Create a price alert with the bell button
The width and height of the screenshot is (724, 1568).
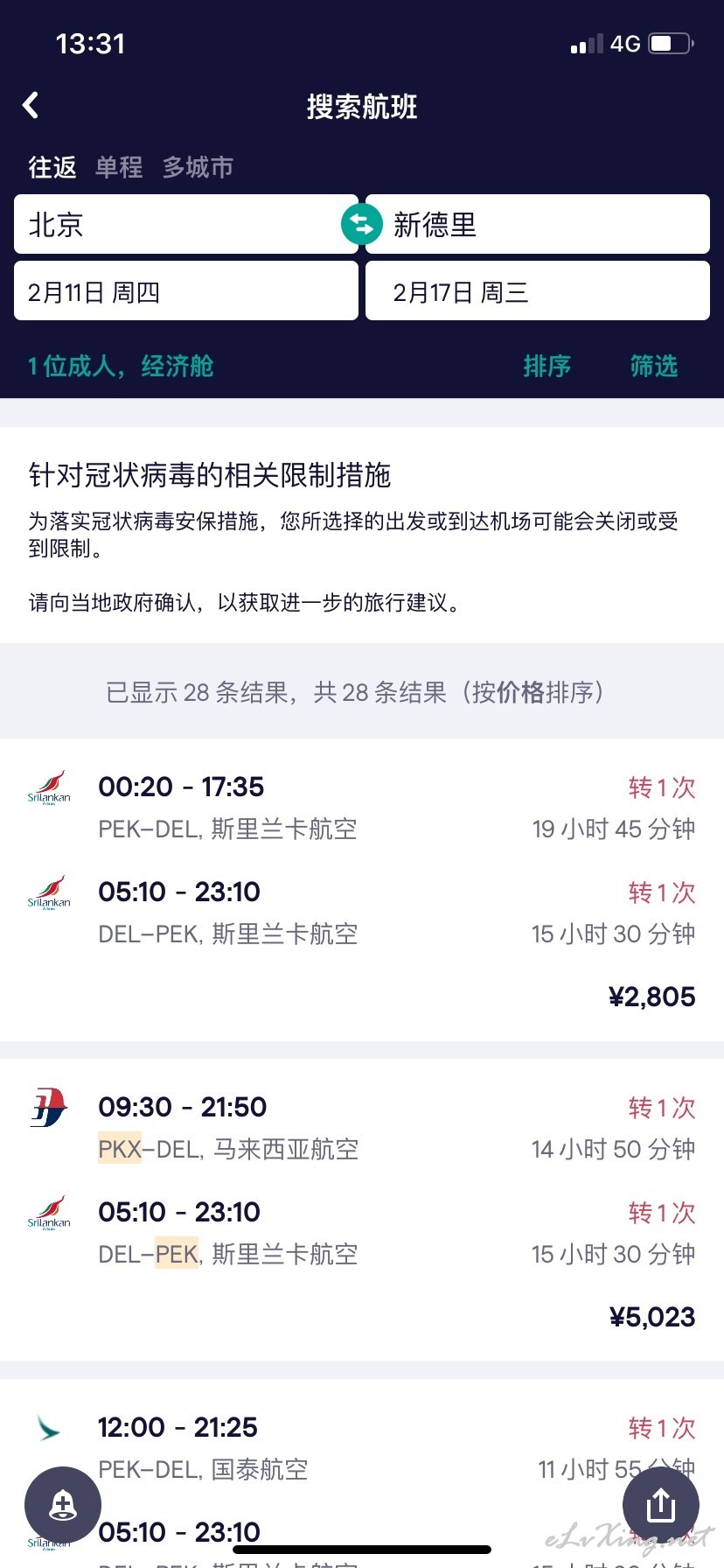[x=63, y=1505]
